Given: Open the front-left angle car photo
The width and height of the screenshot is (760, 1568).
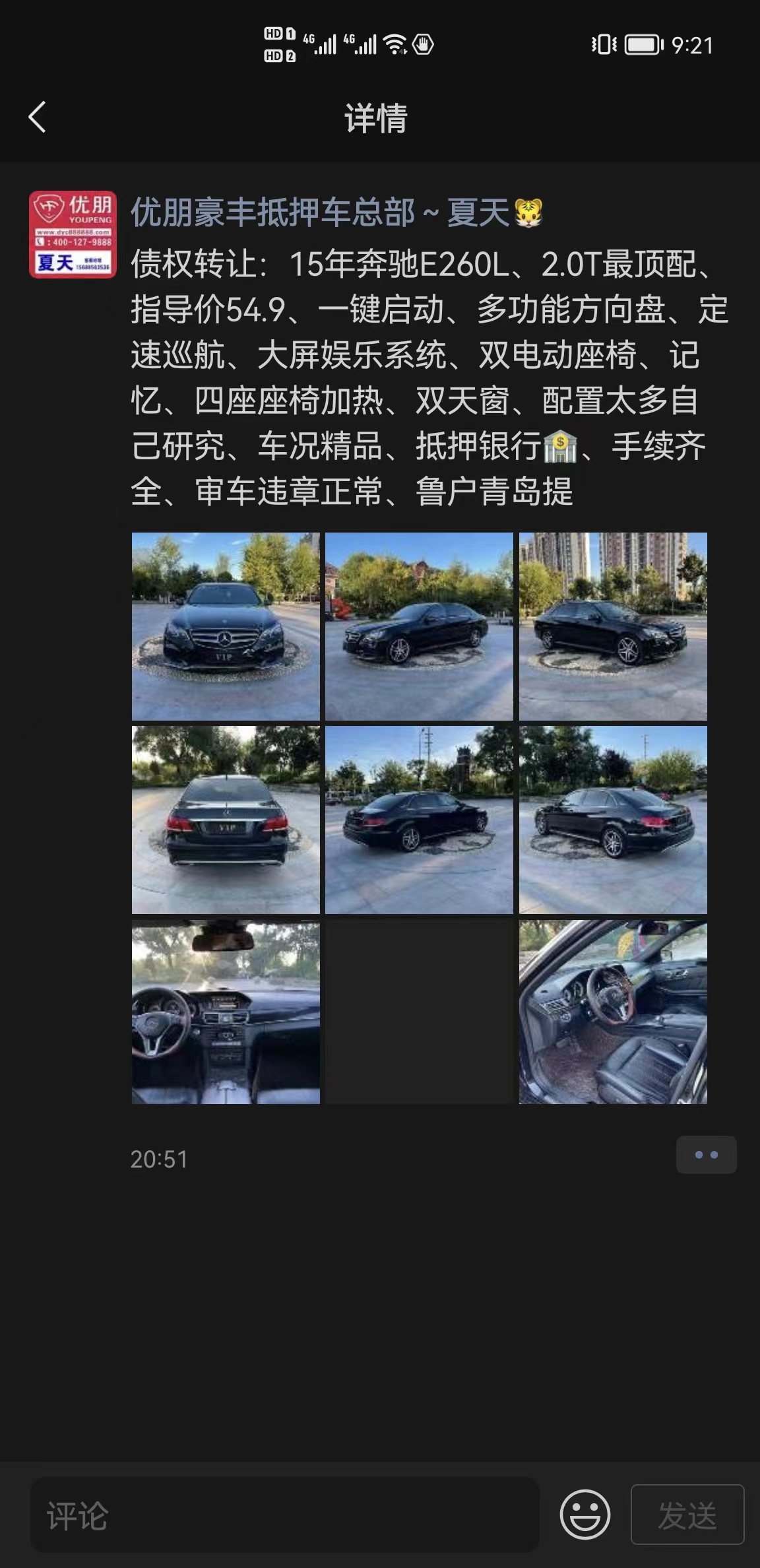Looking at the screenshot, I should 419,626.
